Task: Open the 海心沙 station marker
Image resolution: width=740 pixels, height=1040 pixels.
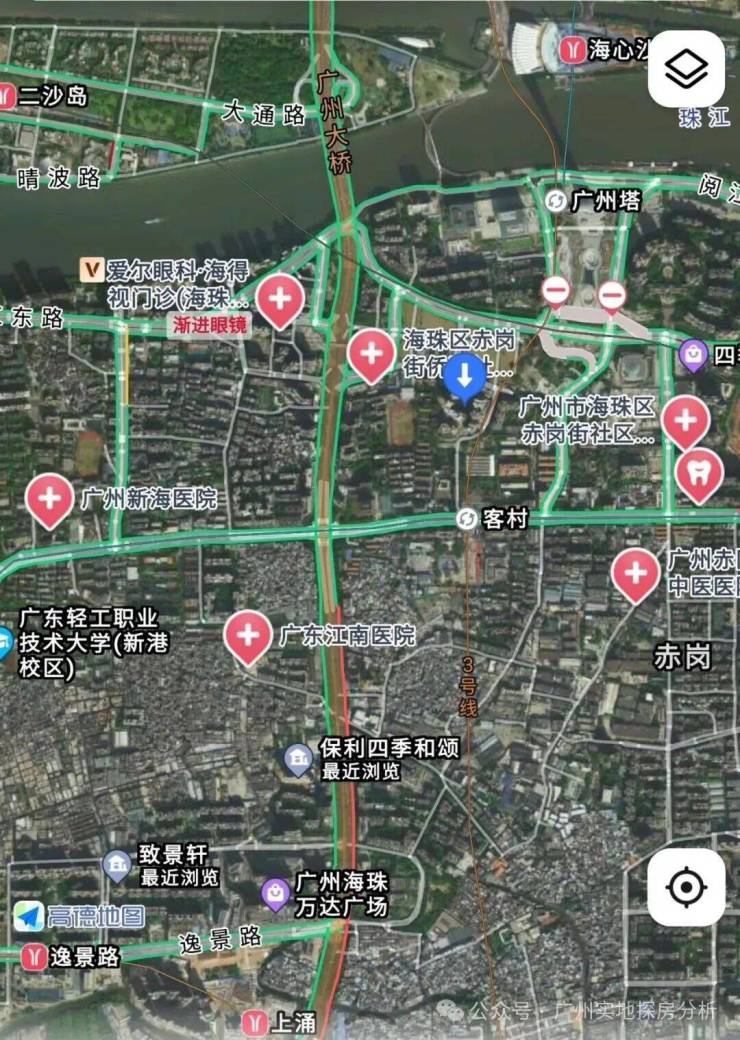Action: click(x=573, y=49)
